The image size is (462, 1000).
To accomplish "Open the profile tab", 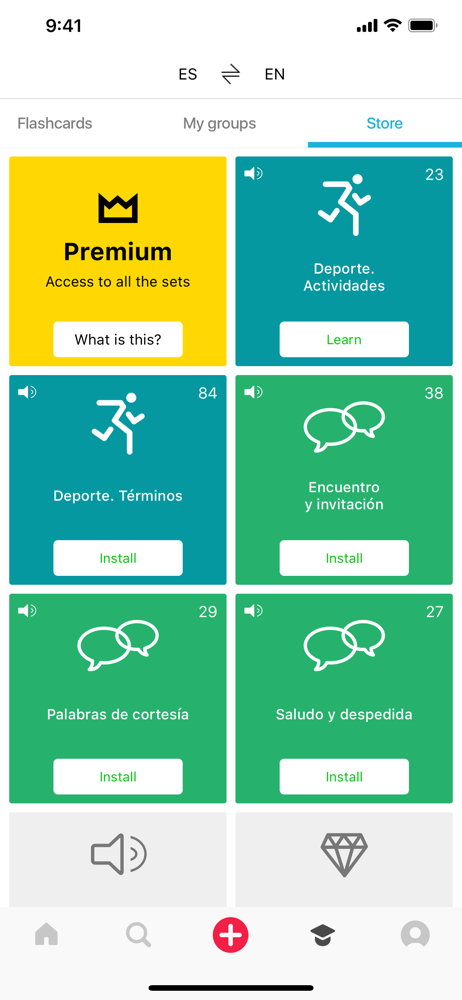I will (x=415, y=935).
